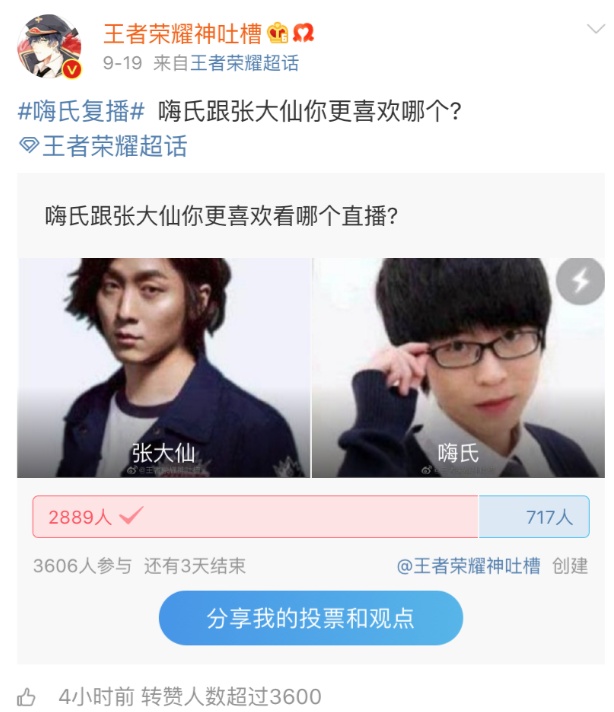Open the #嗨氏复播# hashtag topic
Image resolution: width=614 pixels, height=712 pixels.
[x=82, y=110]
